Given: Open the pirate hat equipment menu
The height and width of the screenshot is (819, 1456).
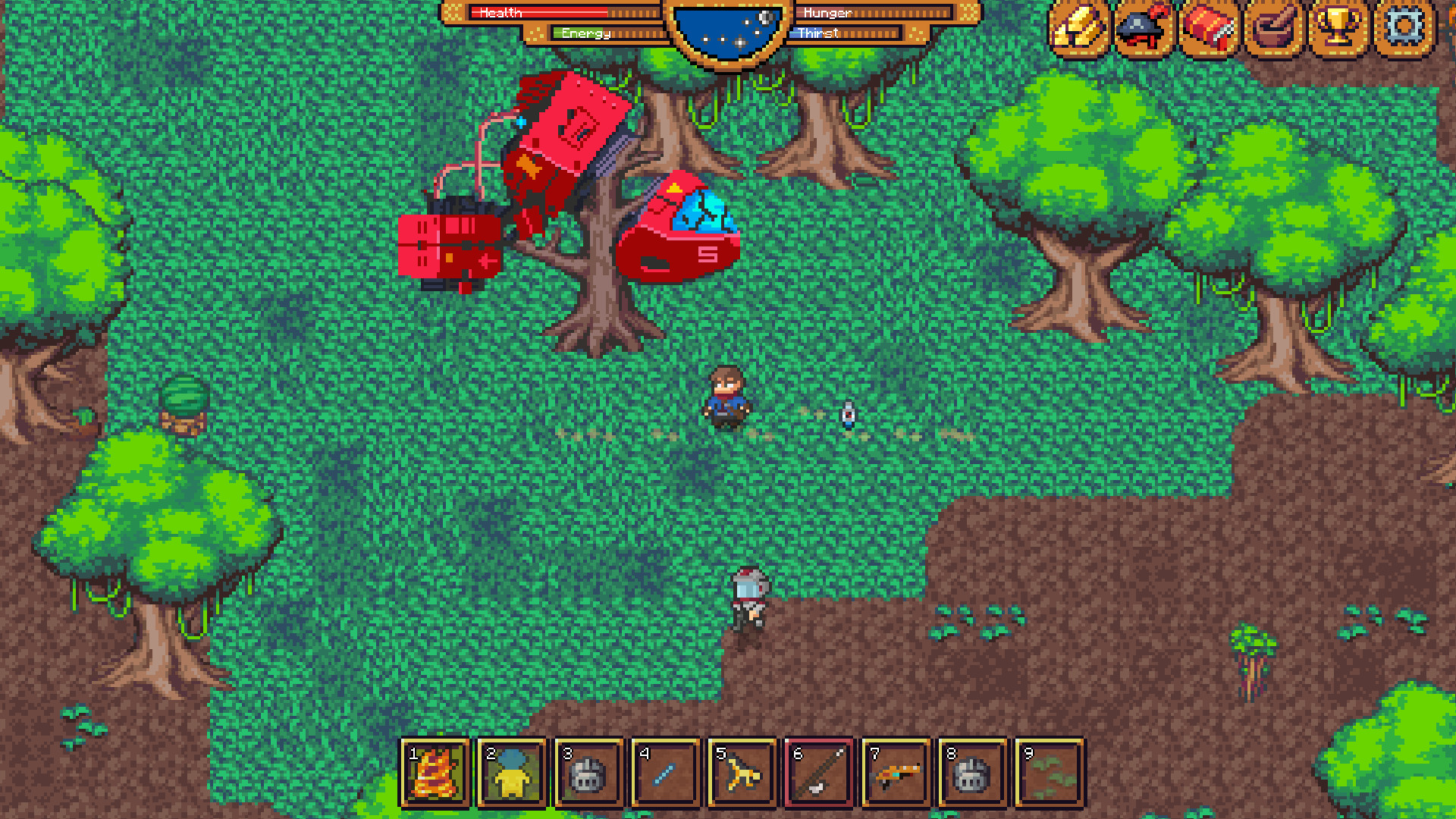Looking at the screenshot, I should point(1144,29).
